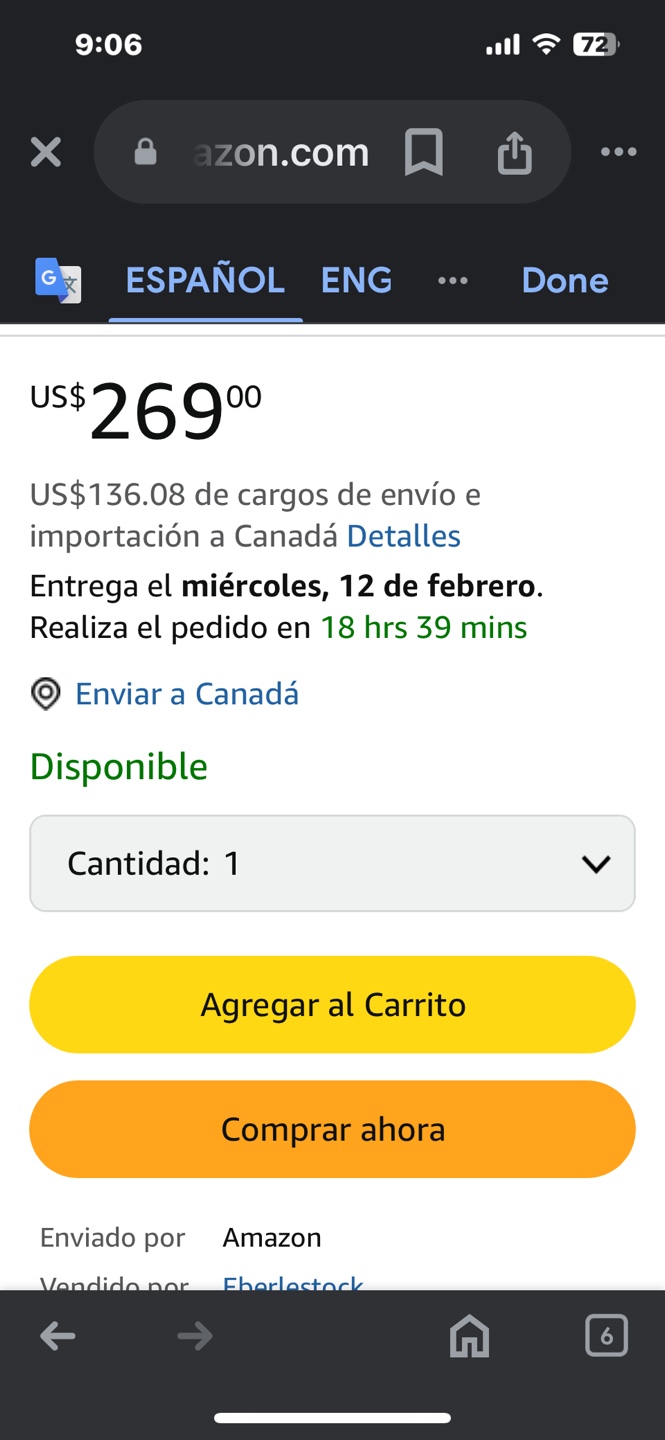Close the in-app browser tab

[x=46, y=152]
